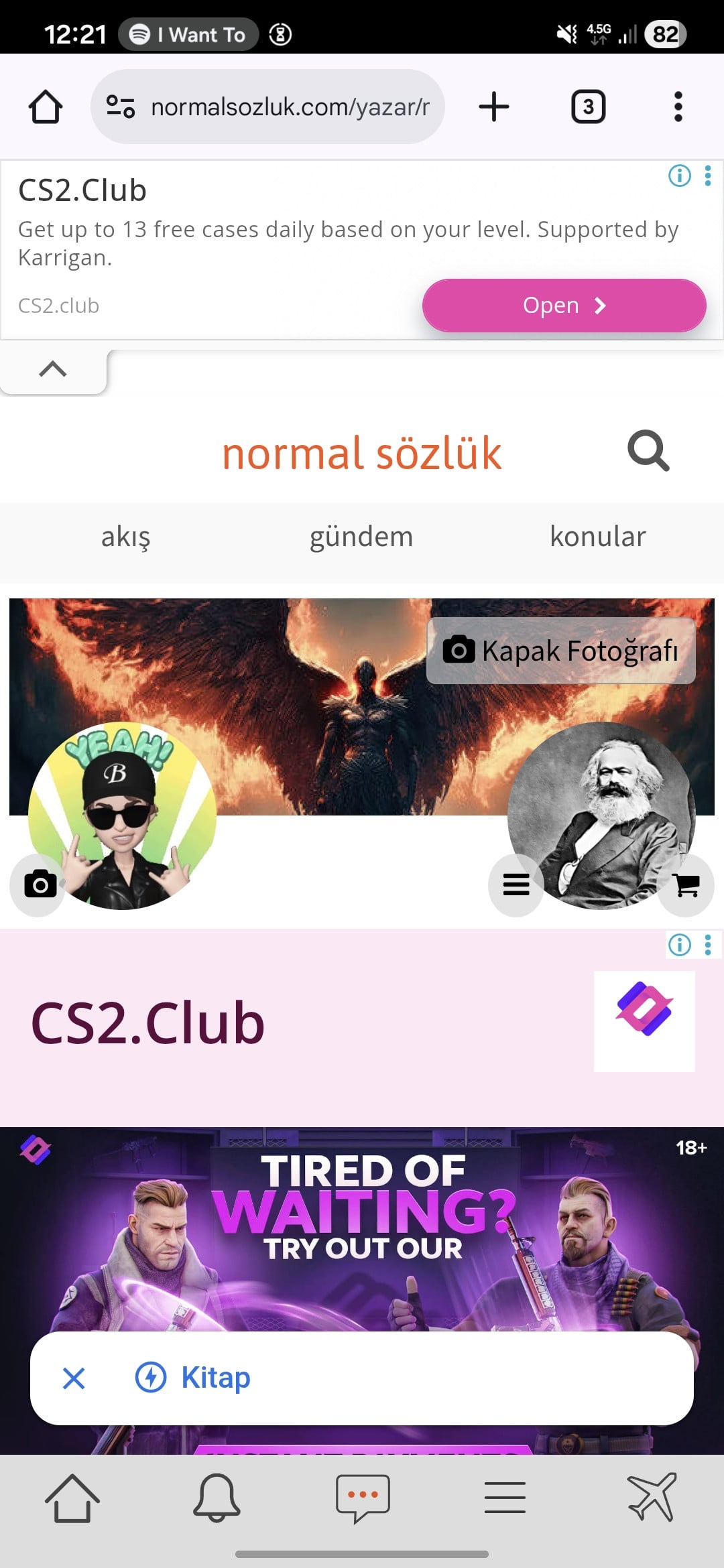724x1568 pixels.
Task: Tap Open on the CS2.Club ad
Action: 564,306
